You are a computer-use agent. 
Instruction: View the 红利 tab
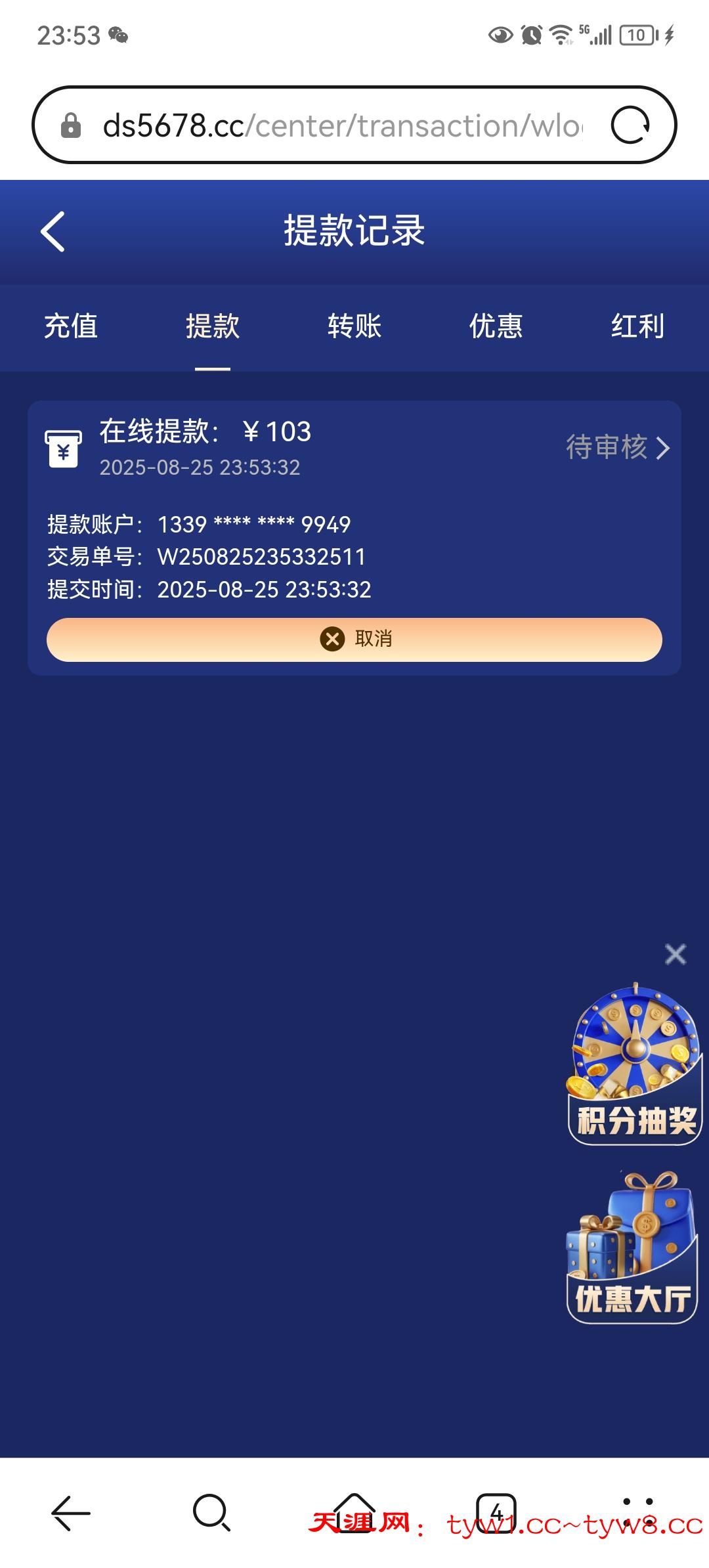[637, 326]
